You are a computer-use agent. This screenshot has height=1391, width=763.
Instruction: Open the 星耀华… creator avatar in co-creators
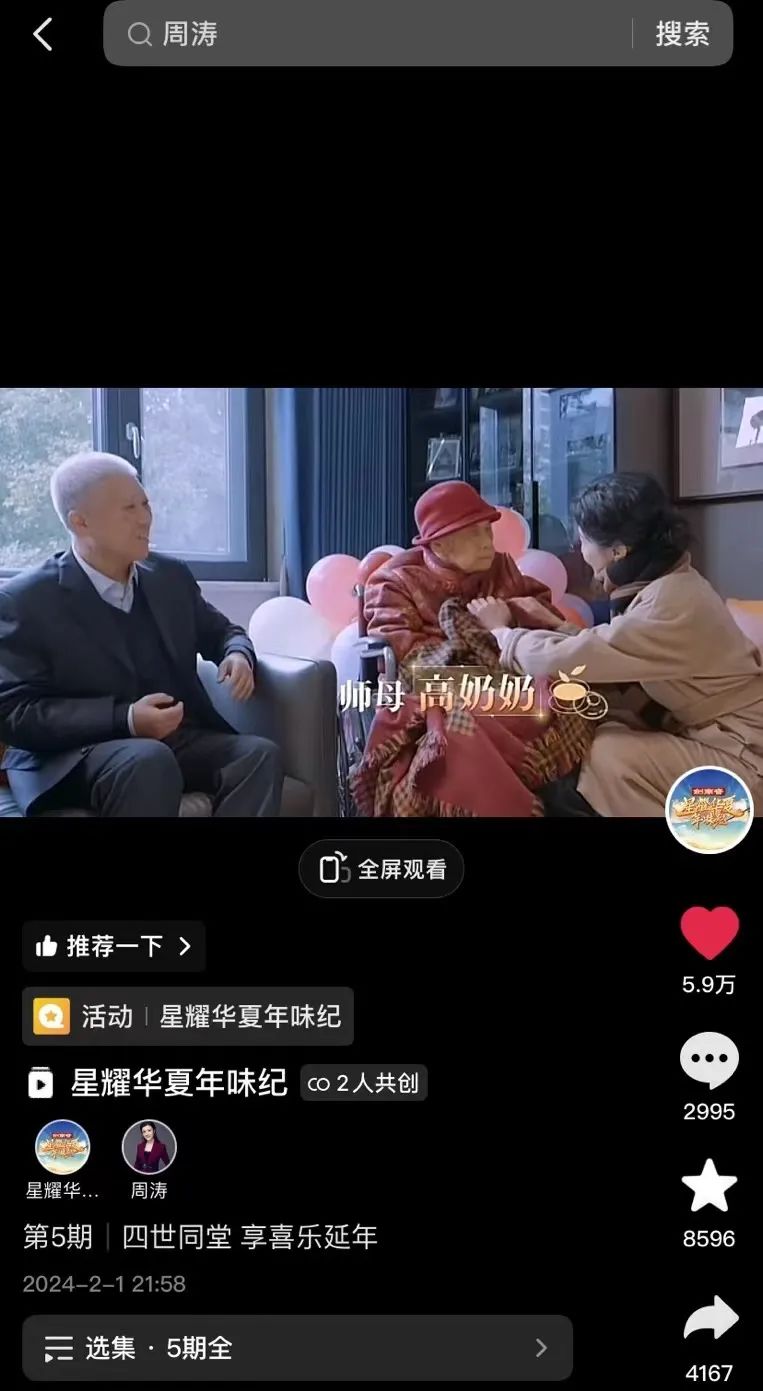point(63,1147)
